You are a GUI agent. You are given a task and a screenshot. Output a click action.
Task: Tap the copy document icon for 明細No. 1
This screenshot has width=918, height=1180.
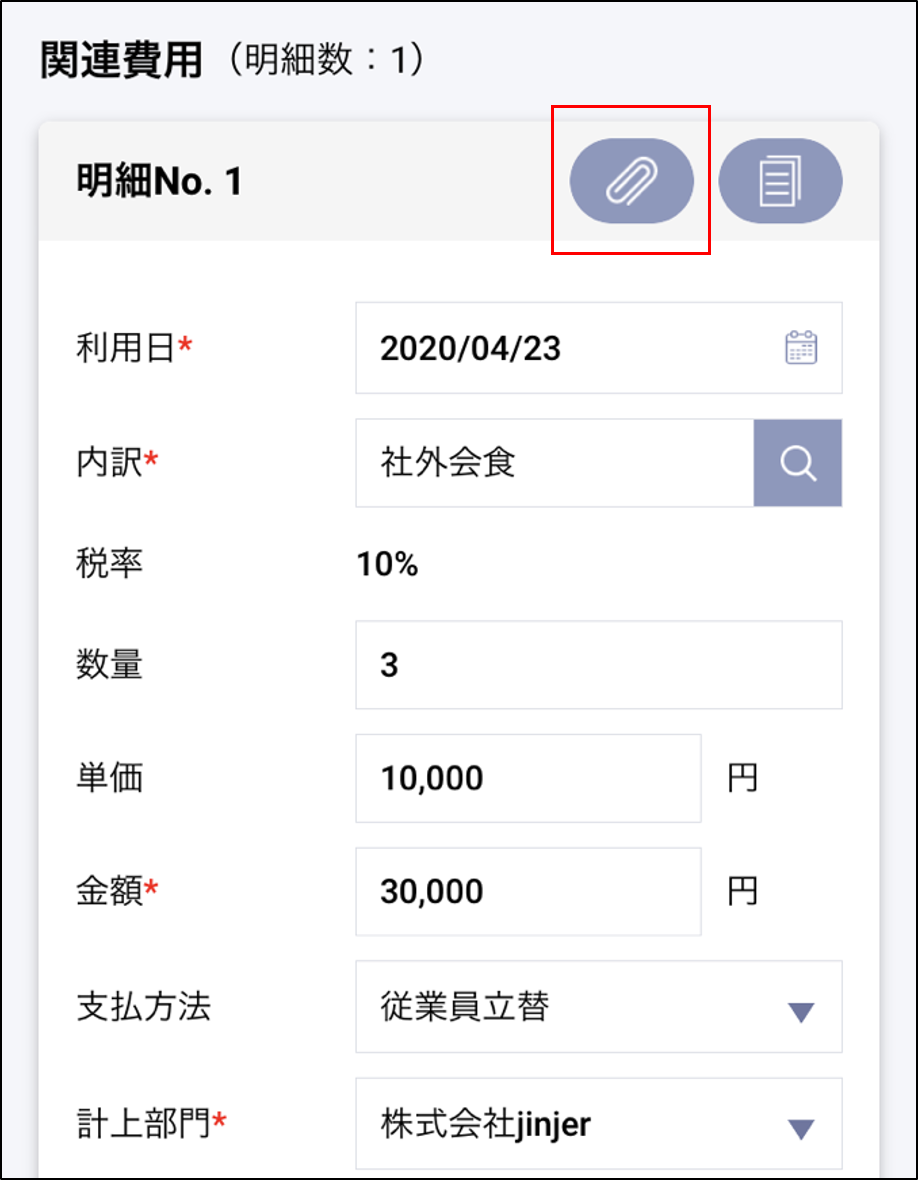[x=780, y=181]
